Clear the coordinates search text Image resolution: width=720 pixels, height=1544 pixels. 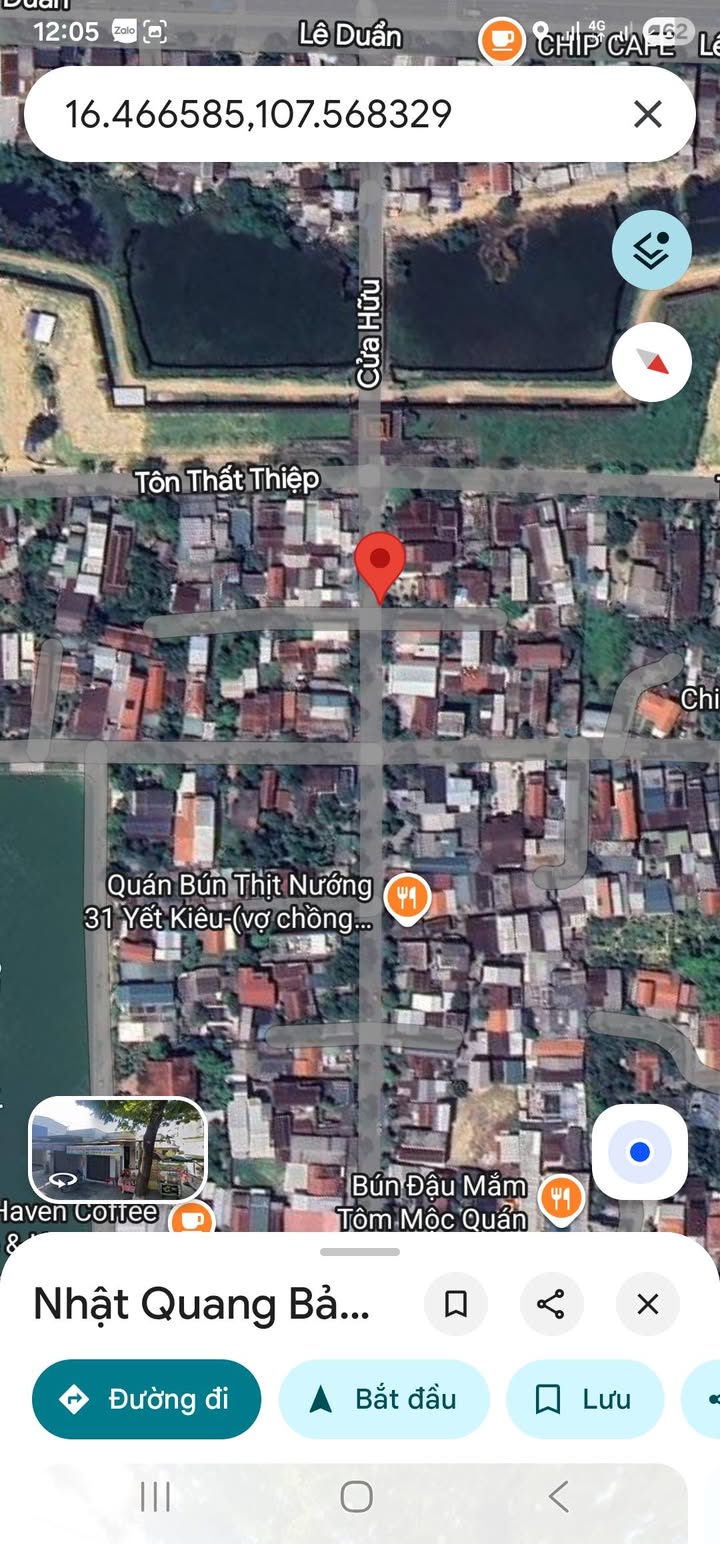pyautogui.click(x=648, y=114)
